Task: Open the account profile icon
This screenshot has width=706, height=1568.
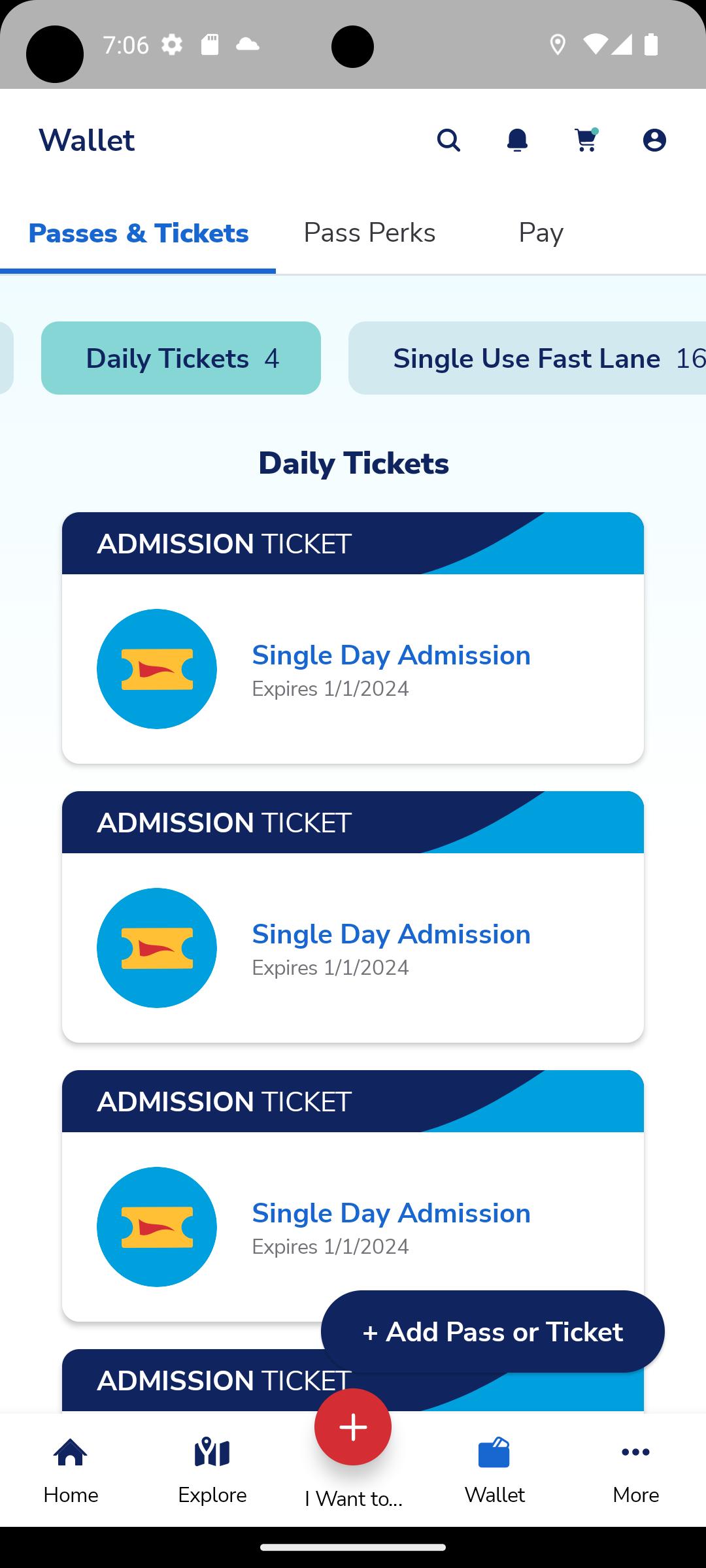Action: click(654, 140)
